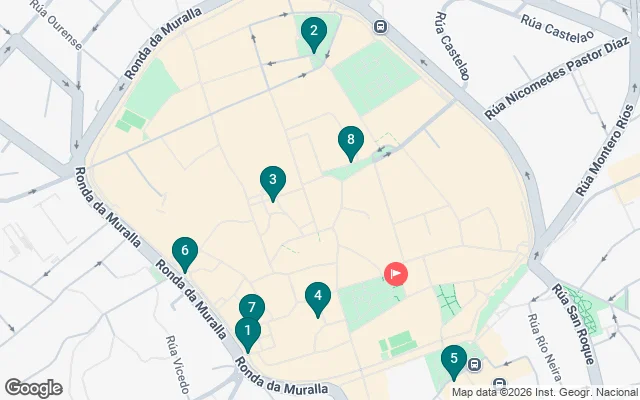
Task: View the place at marker 8
Action: [349, 143]
